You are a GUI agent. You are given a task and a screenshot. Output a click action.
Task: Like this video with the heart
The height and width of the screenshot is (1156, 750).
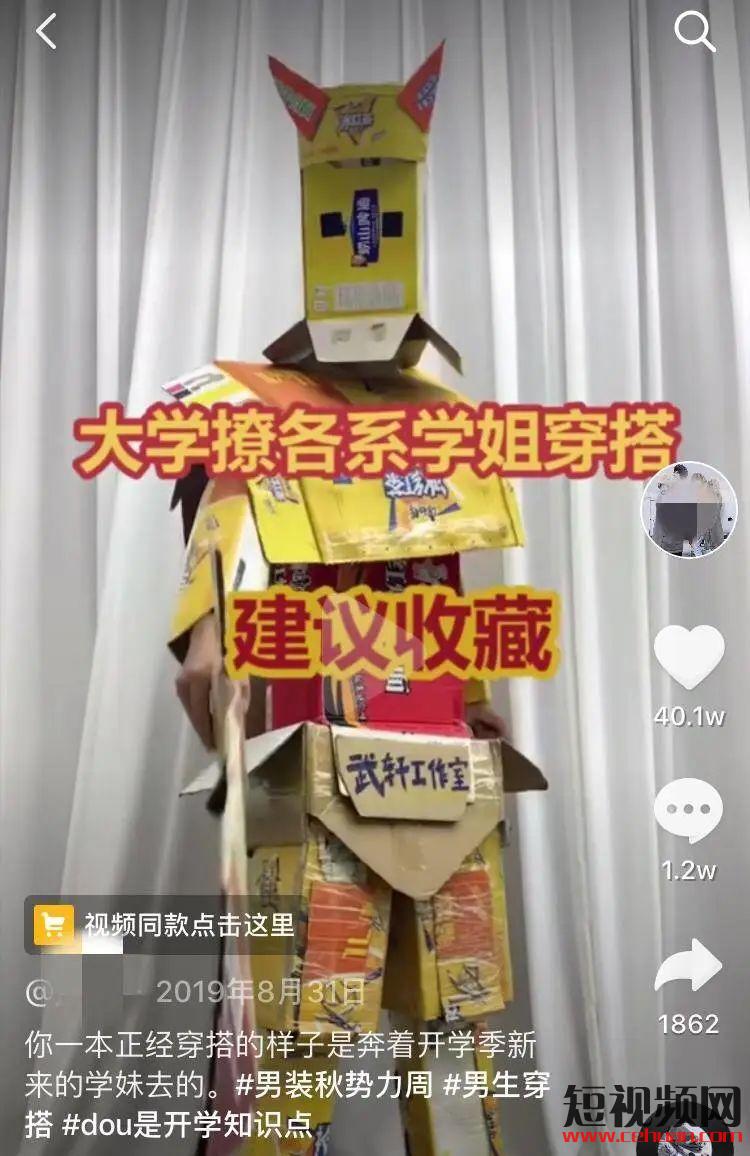point(689,657)
